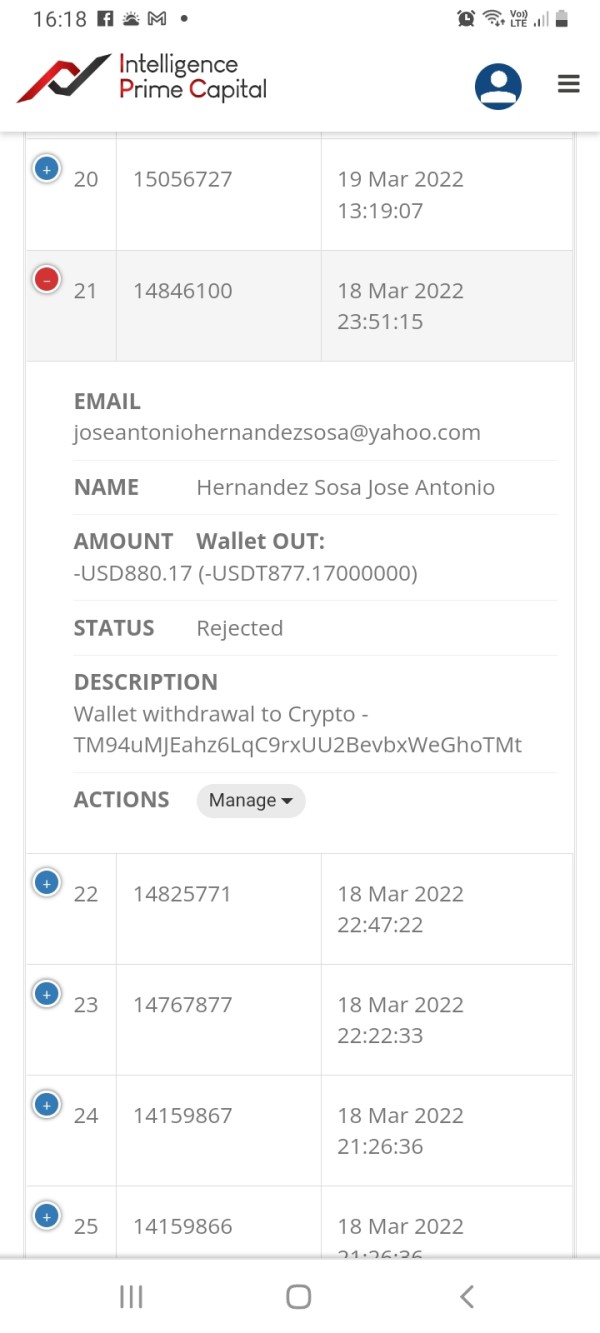This screenshot has height=1333, width=600.
Task: Expand row 20 with ID 15056727
Action: (46, 168)
